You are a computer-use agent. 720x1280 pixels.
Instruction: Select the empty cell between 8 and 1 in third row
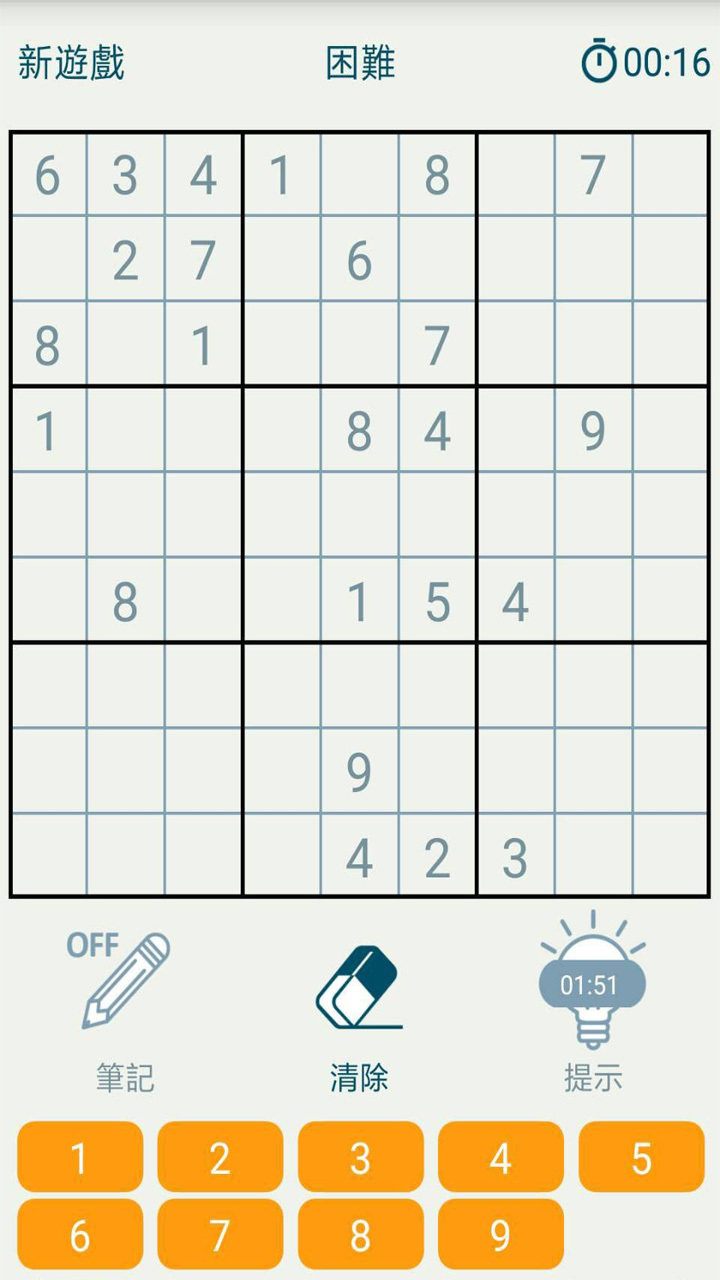[126, 345]
